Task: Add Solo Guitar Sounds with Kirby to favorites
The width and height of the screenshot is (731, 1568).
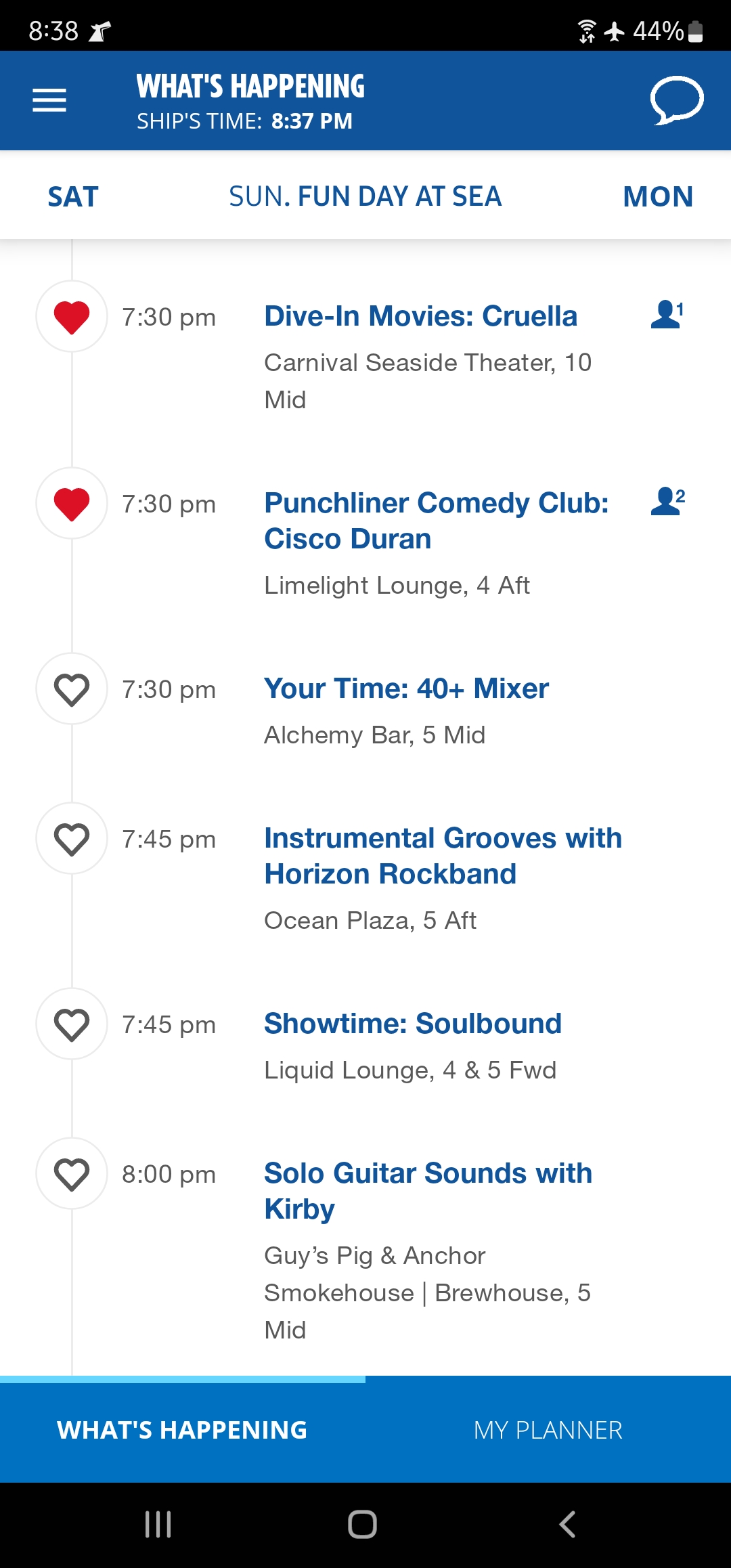Action: pos(72,1173)
